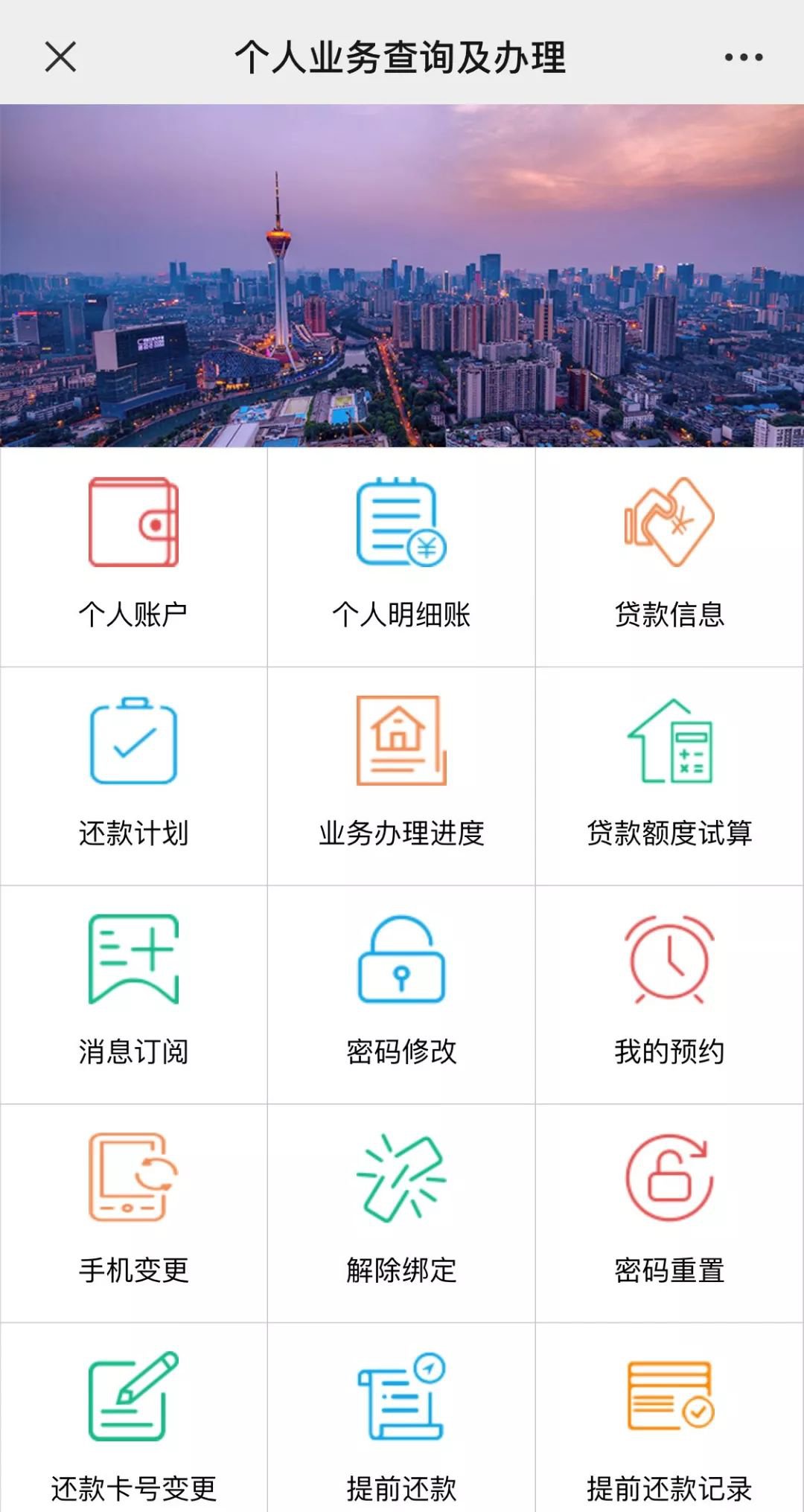Close the 个人业务查询及办理 page
Viewport: 804px width, 1512px height.
point(60,57)
